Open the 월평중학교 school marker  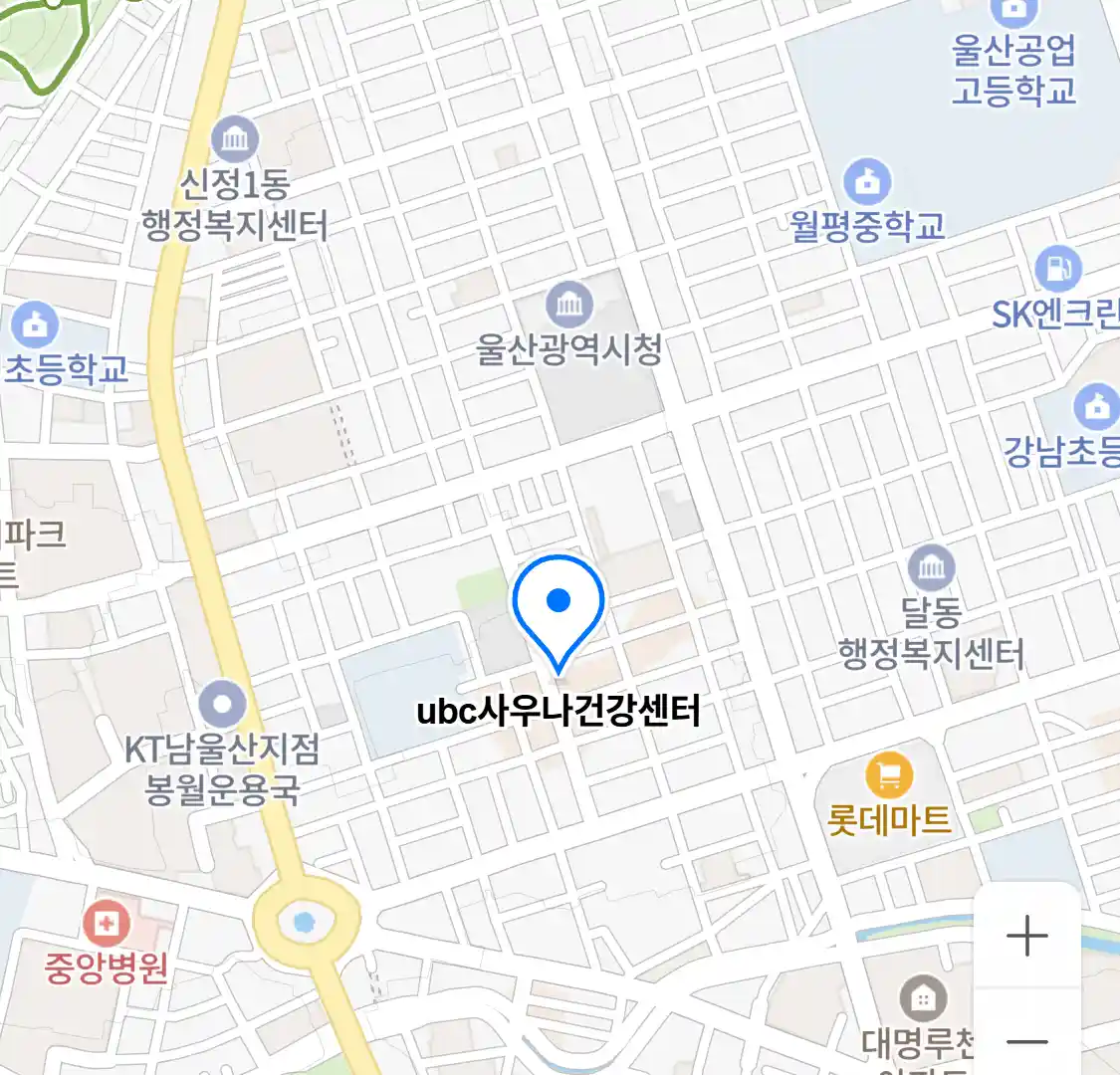[x=867, y=182]
